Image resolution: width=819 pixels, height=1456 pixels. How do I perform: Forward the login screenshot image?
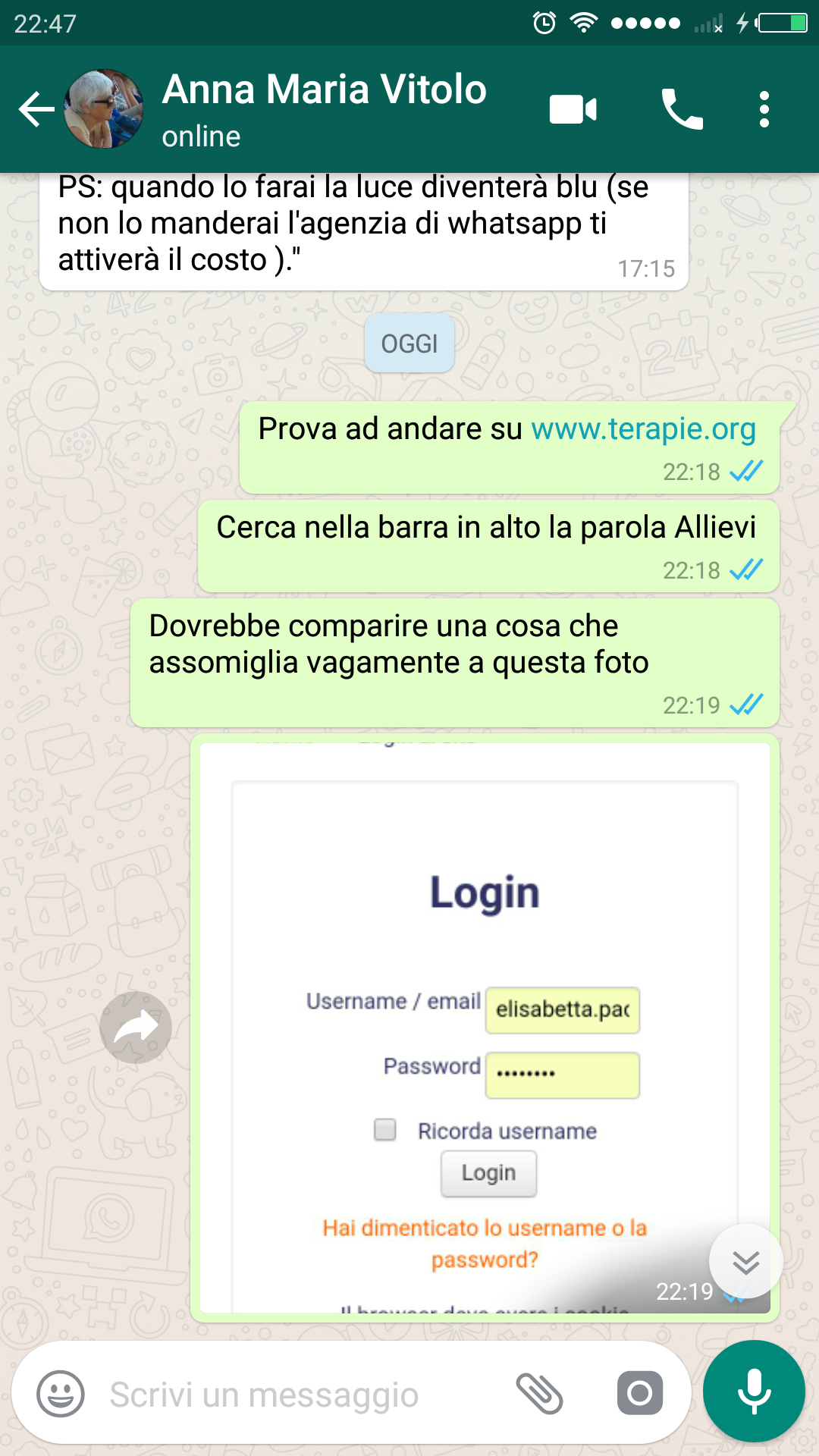[x=136, y=1028]
